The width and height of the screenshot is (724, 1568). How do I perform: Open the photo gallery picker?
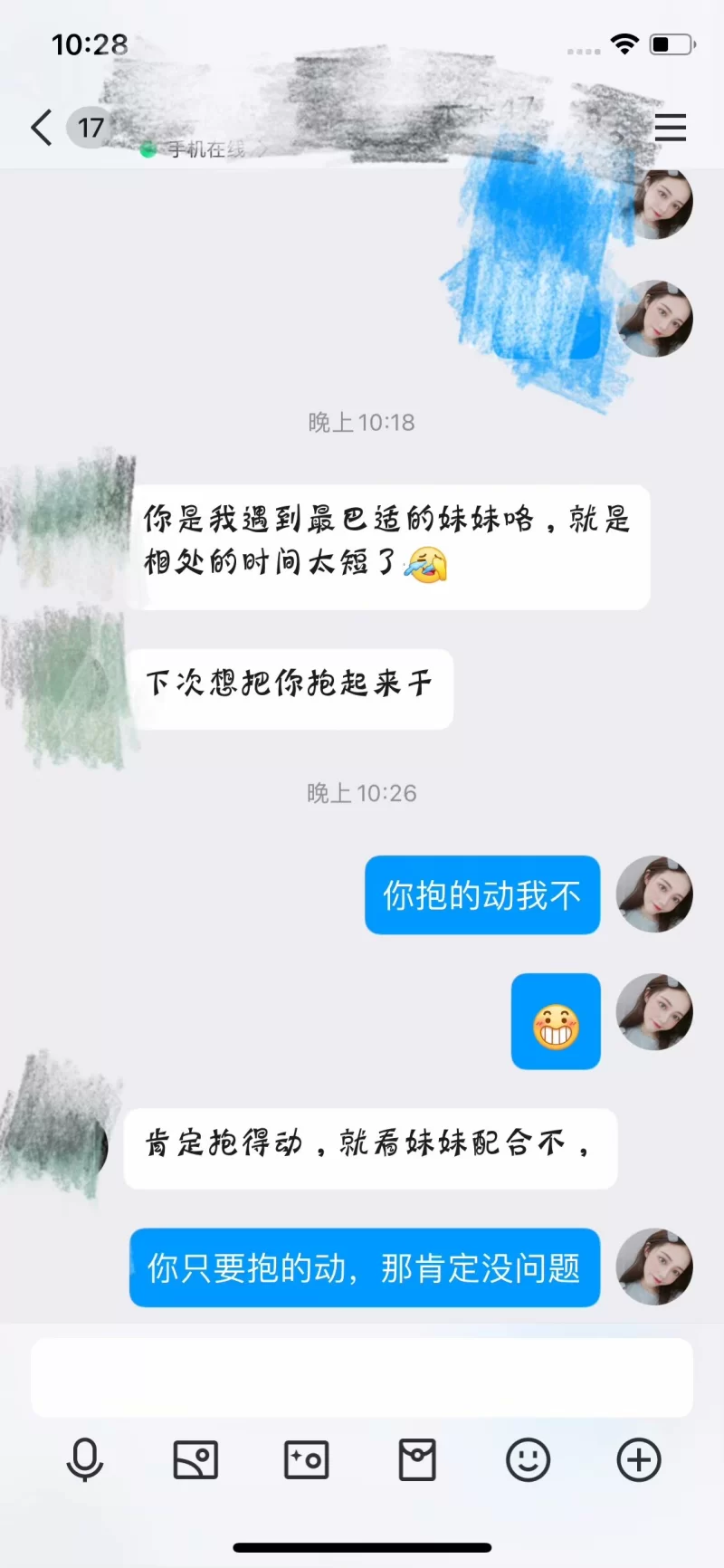pos(195,1459)
